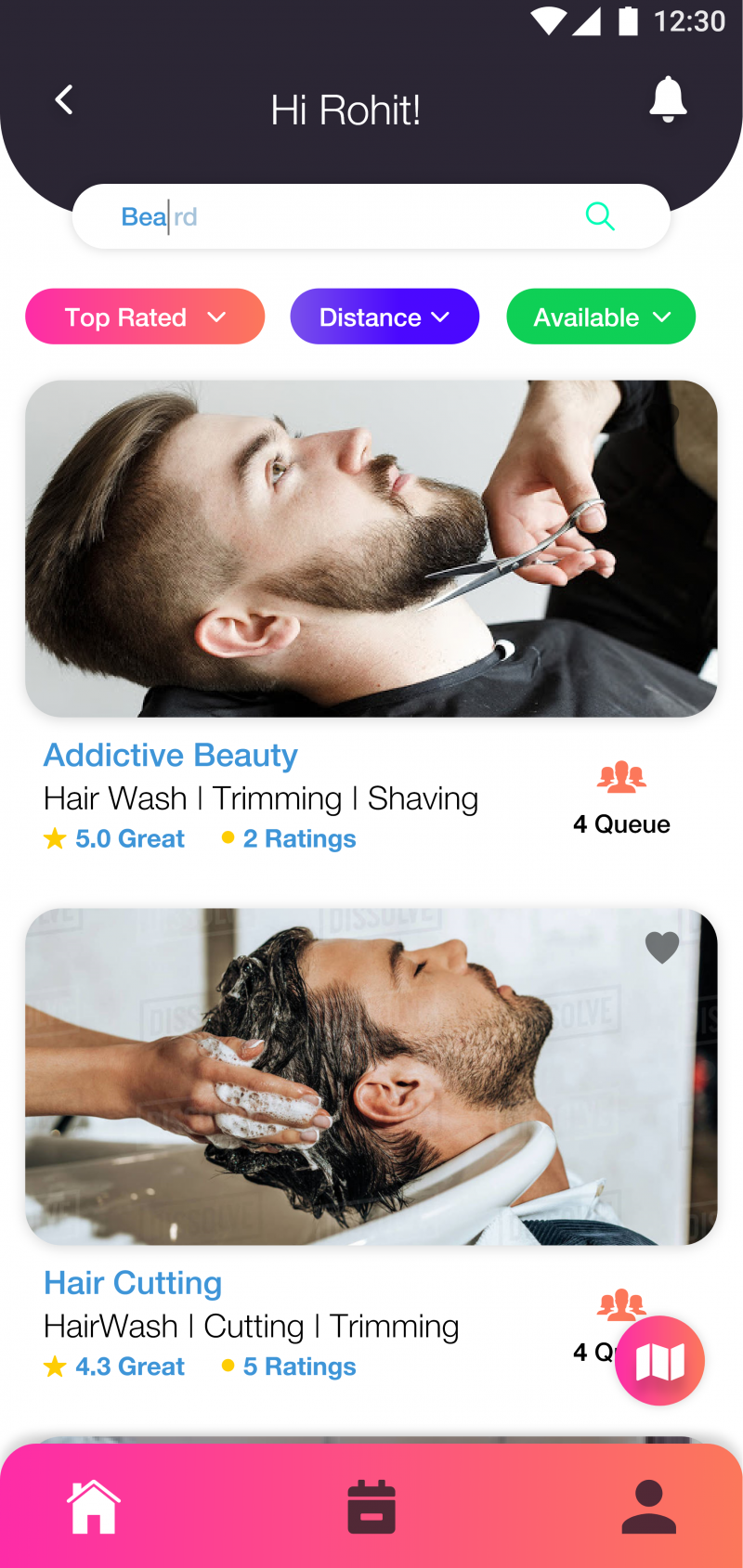This screenshot has height=1568, width=743.
Task: Go back using the top arrow
Action: [64, 100]
